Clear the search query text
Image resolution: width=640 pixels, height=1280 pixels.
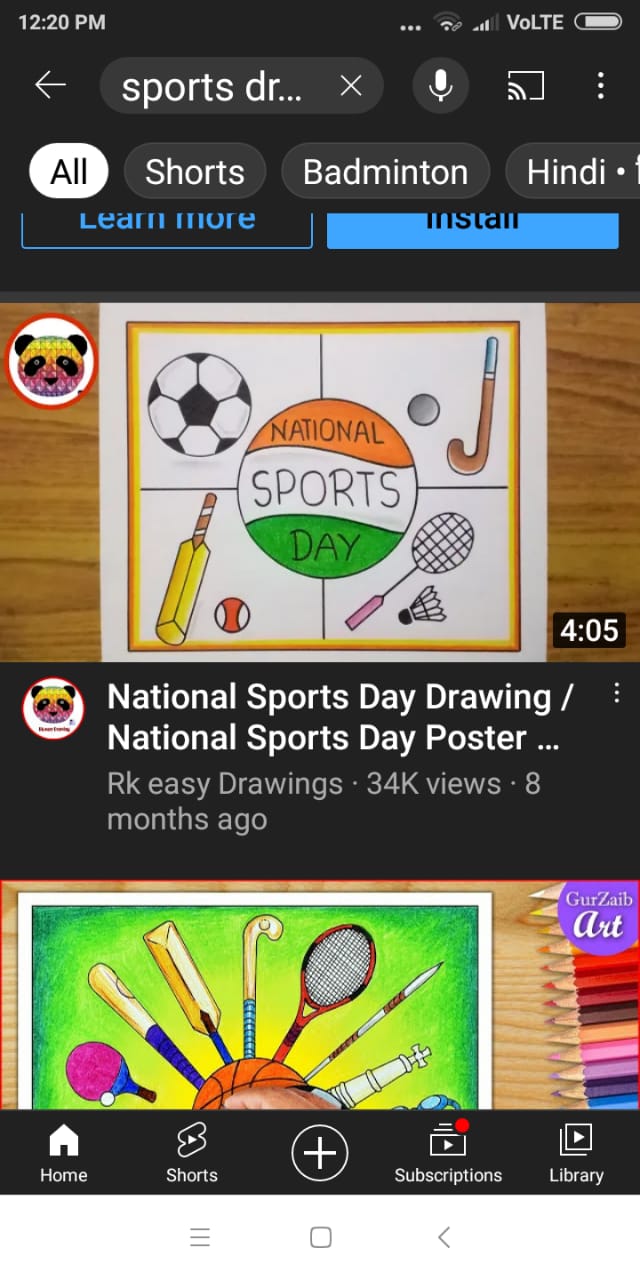[351, 87]
